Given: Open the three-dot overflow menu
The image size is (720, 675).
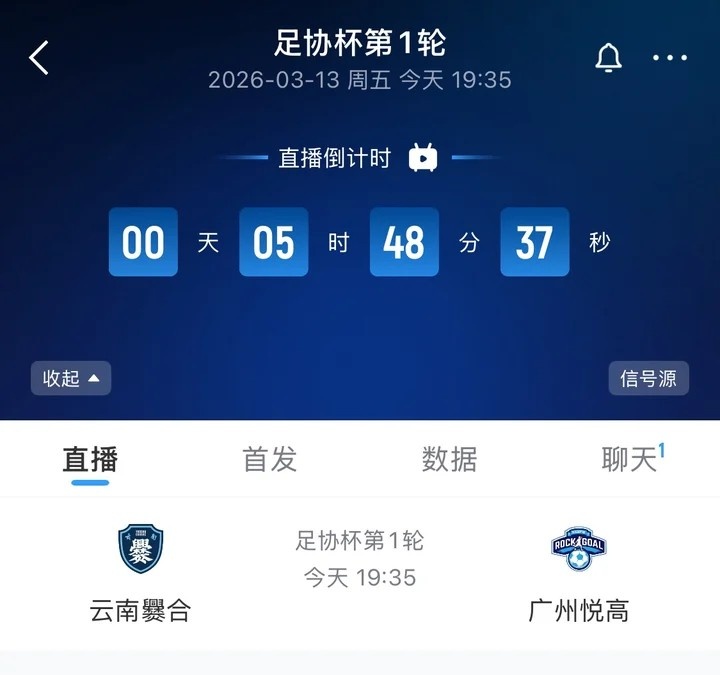Looking at the screenshot, I should coord(670,58).
